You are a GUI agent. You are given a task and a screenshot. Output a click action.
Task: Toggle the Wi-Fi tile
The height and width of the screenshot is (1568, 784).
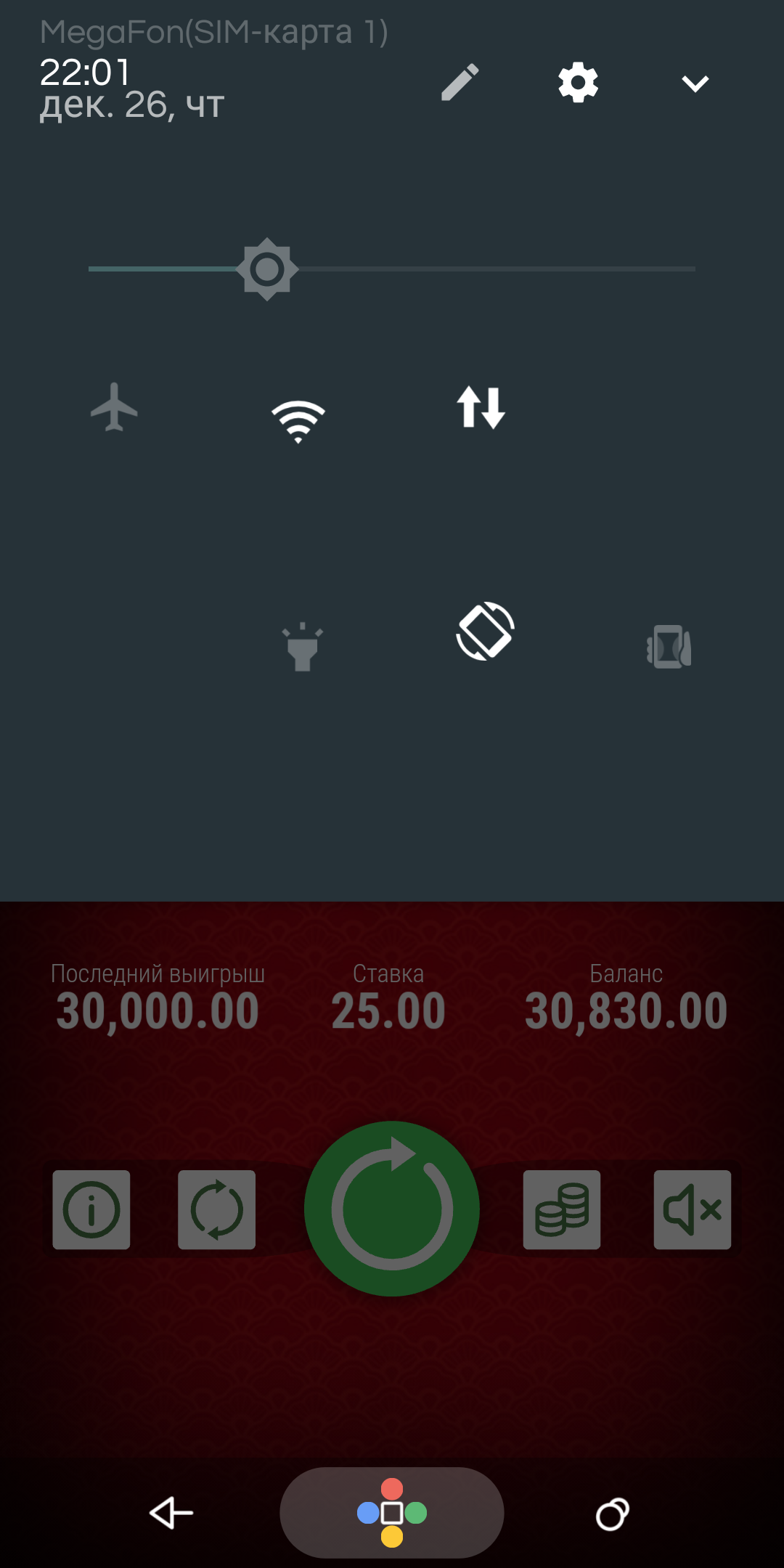[x=298, y=421]
